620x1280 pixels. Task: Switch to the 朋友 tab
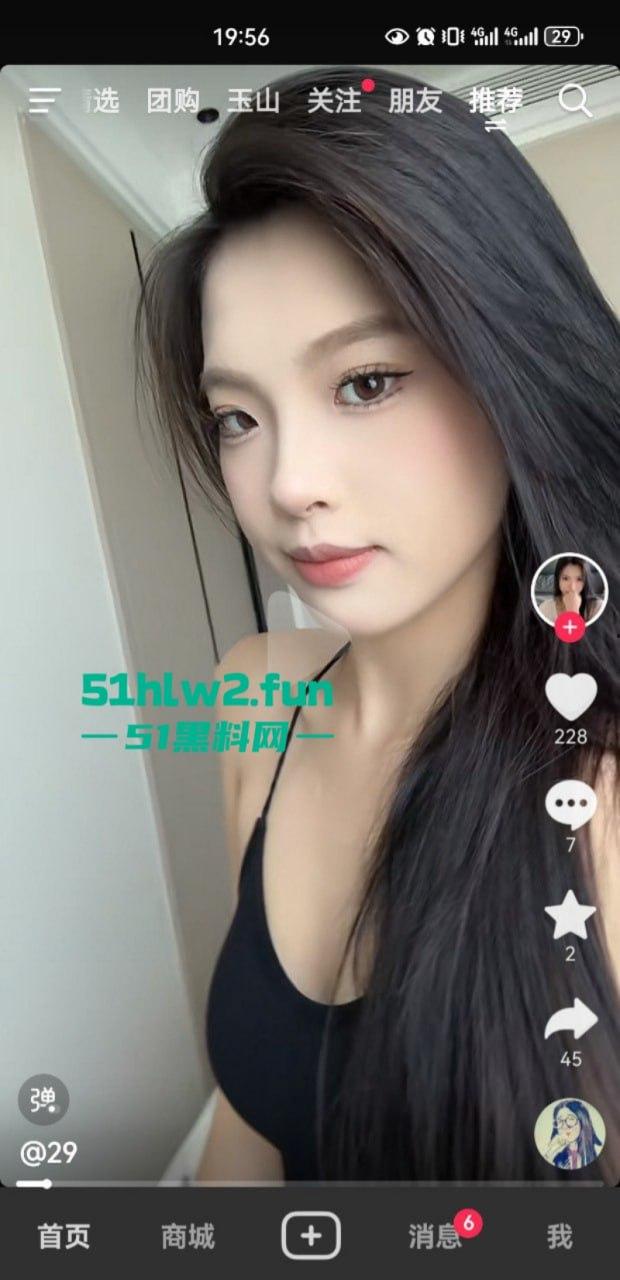click(x=414, y=100)
